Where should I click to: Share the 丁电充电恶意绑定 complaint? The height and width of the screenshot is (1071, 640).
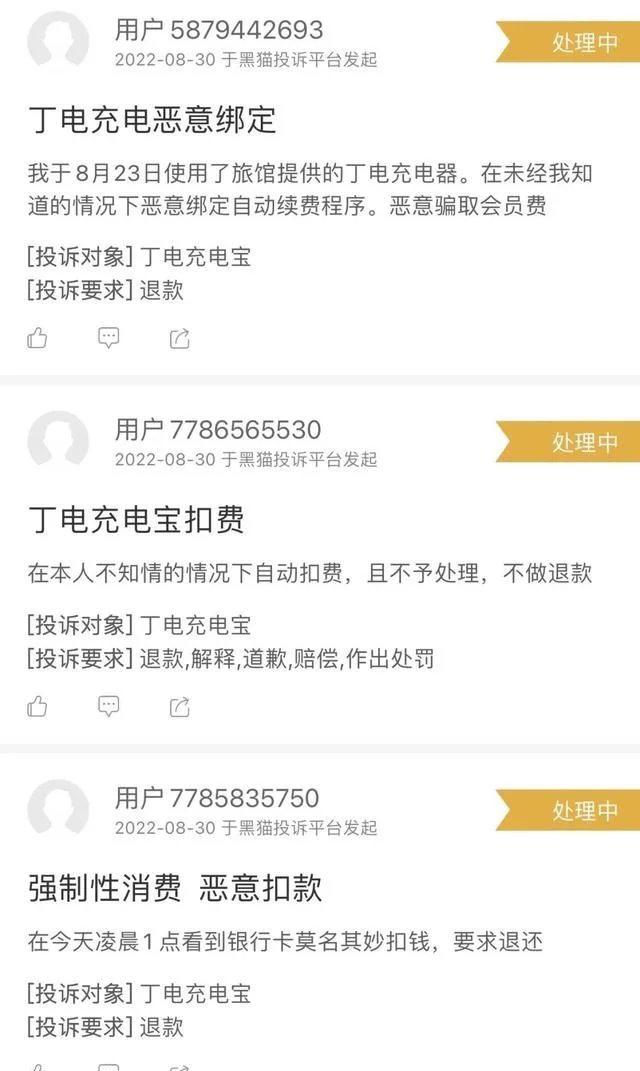(180, 338)
